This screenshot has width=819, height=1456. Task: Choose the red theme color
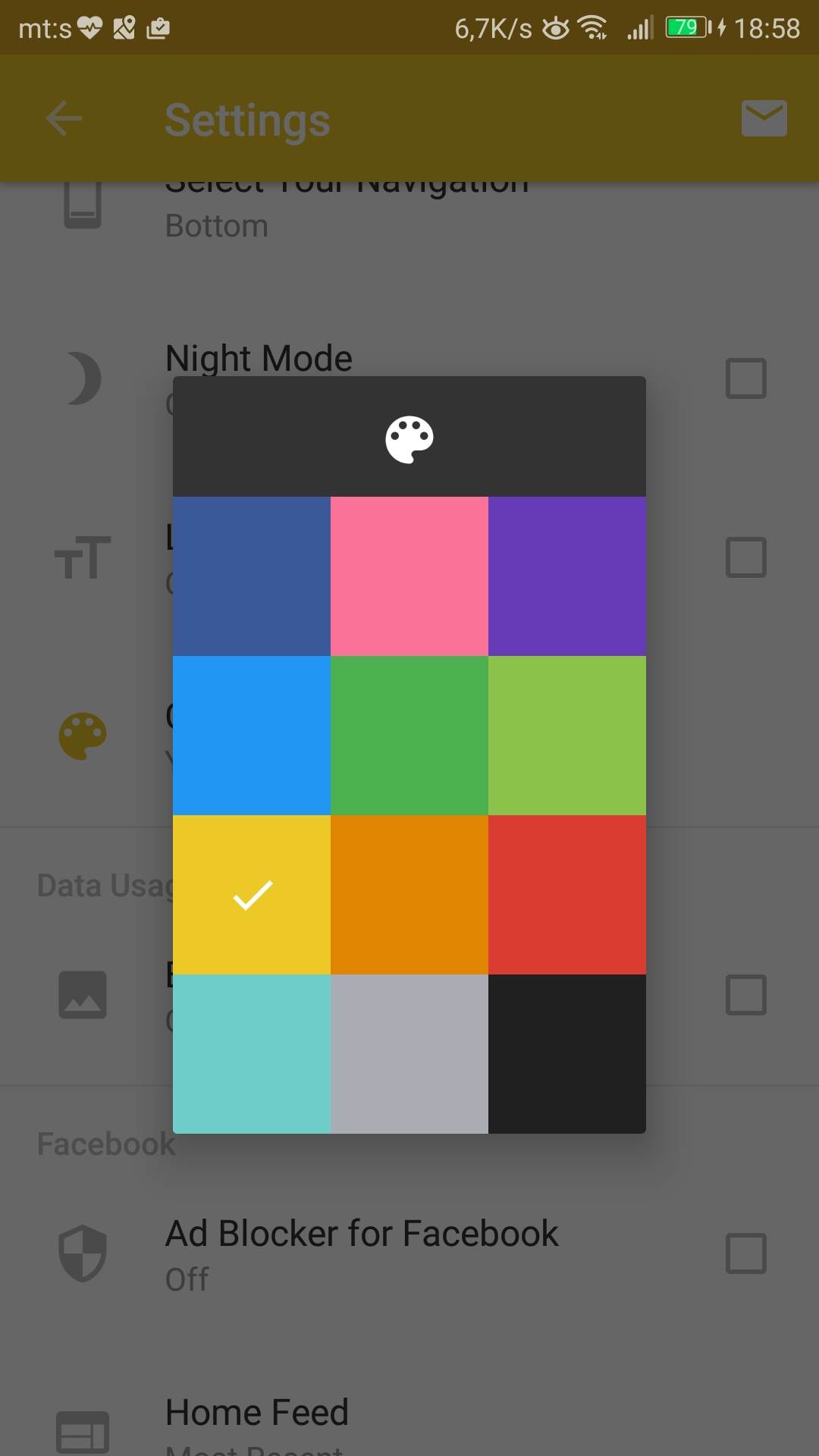coord(567,895)
